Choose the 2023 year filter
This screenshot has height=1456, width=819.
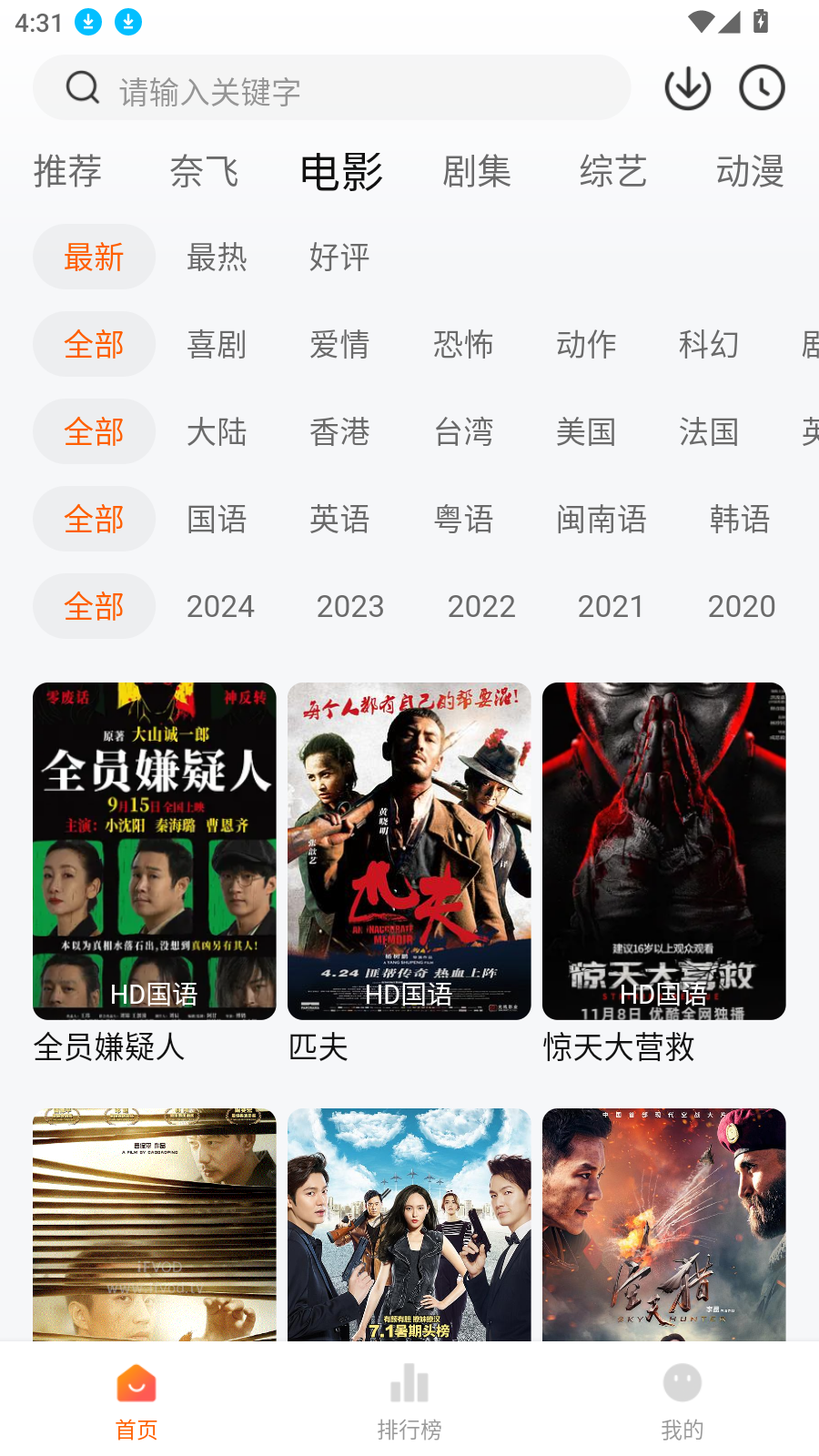[x=350, y=607]
